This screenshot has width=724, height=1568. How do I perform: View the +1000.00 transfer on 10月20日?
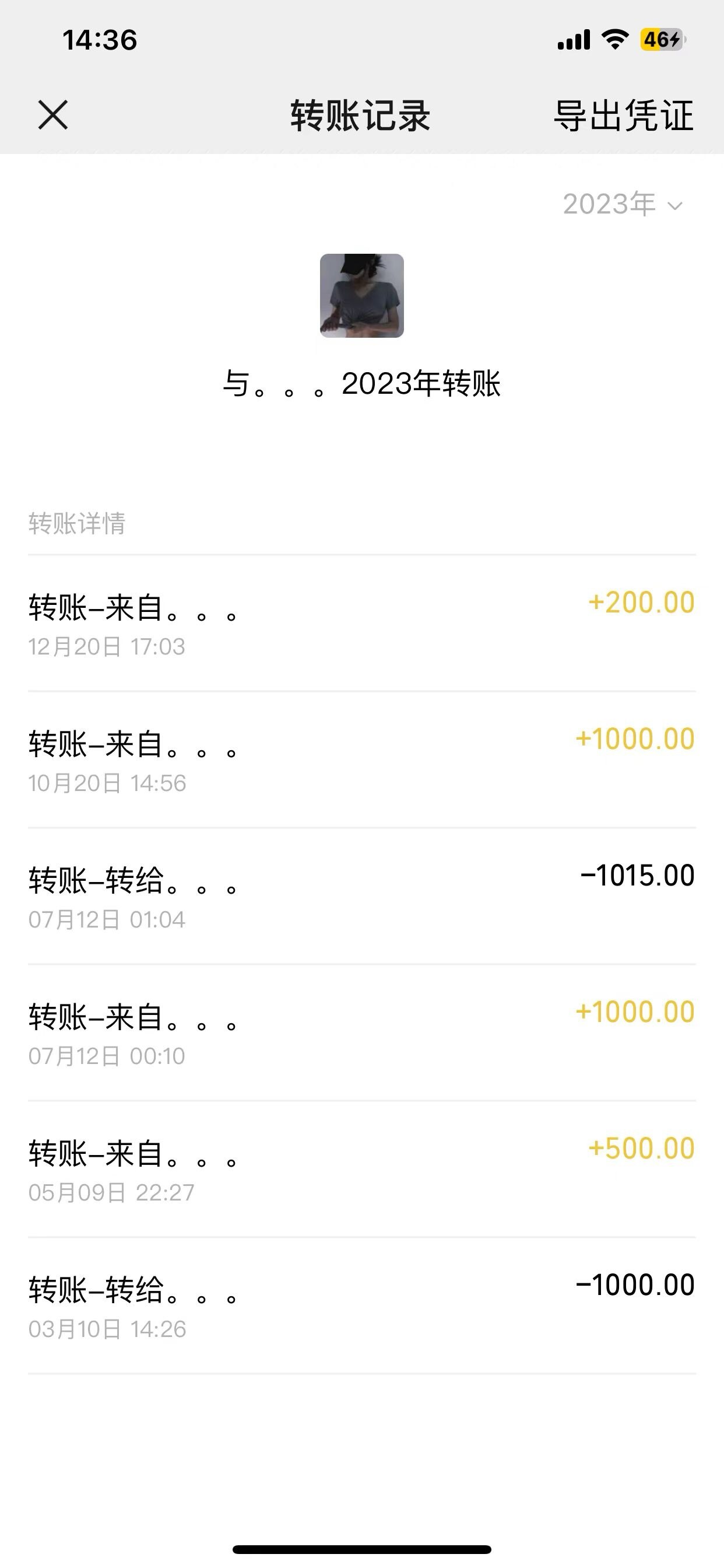click(361, 759)
